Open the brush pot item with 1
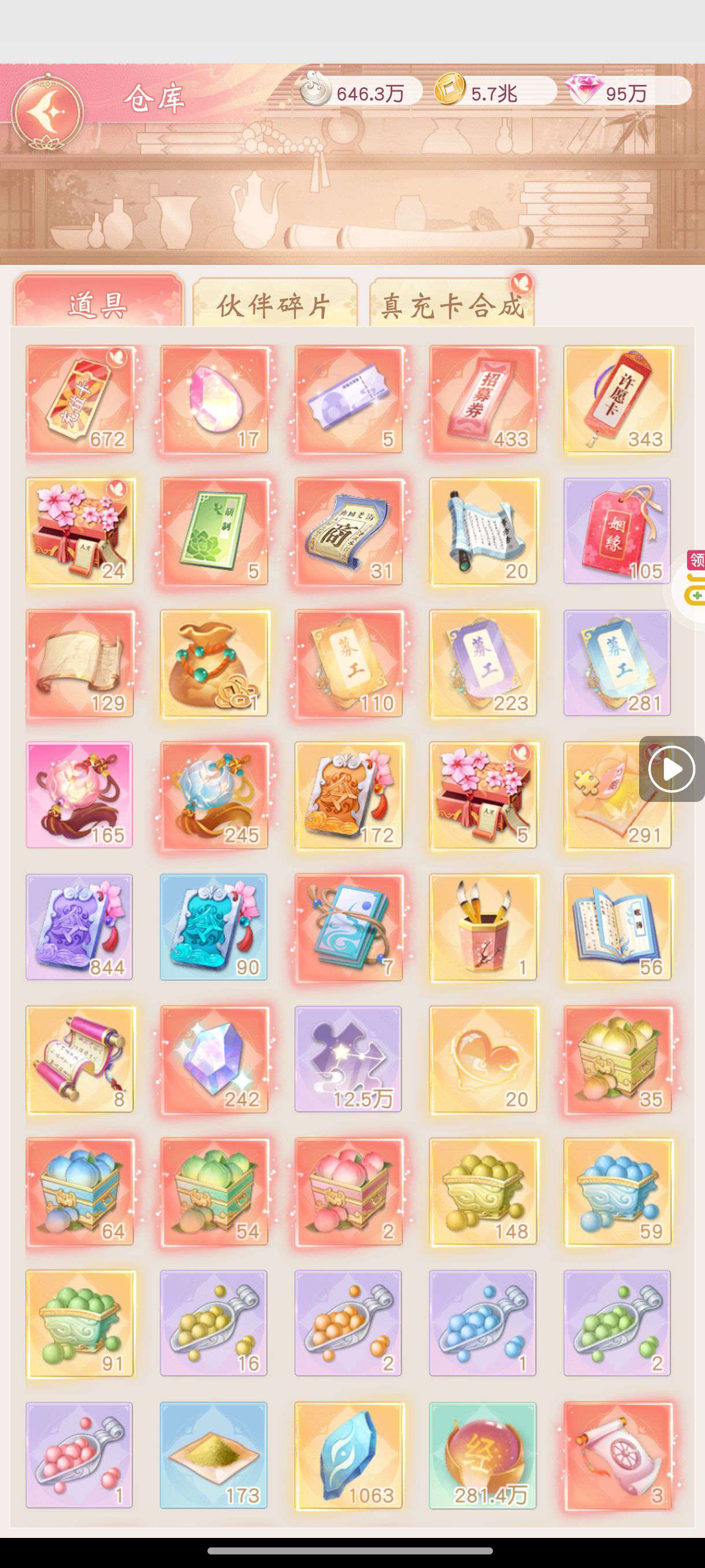This screenshot has width=705, height=1568. [483, 927]
